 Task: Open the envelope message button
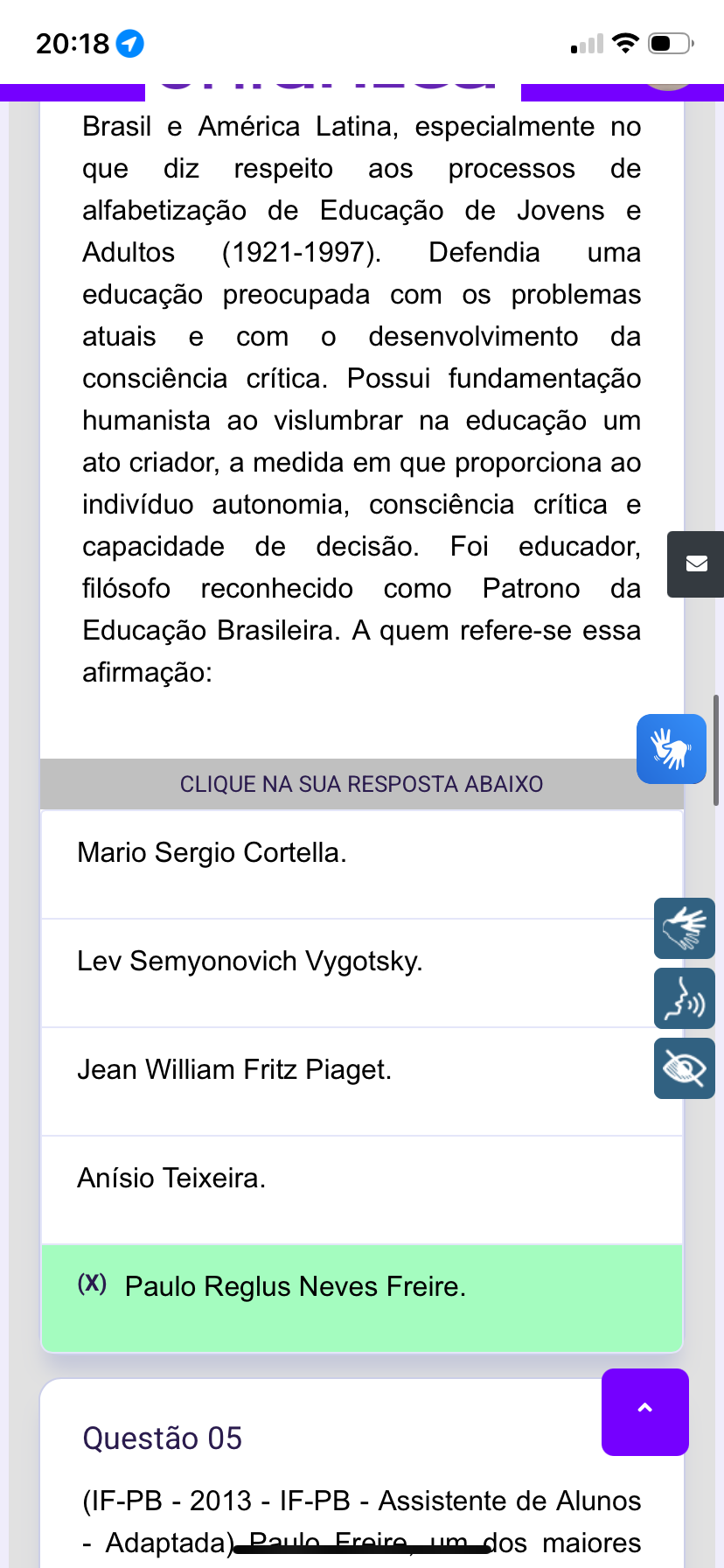coord(696,563)
